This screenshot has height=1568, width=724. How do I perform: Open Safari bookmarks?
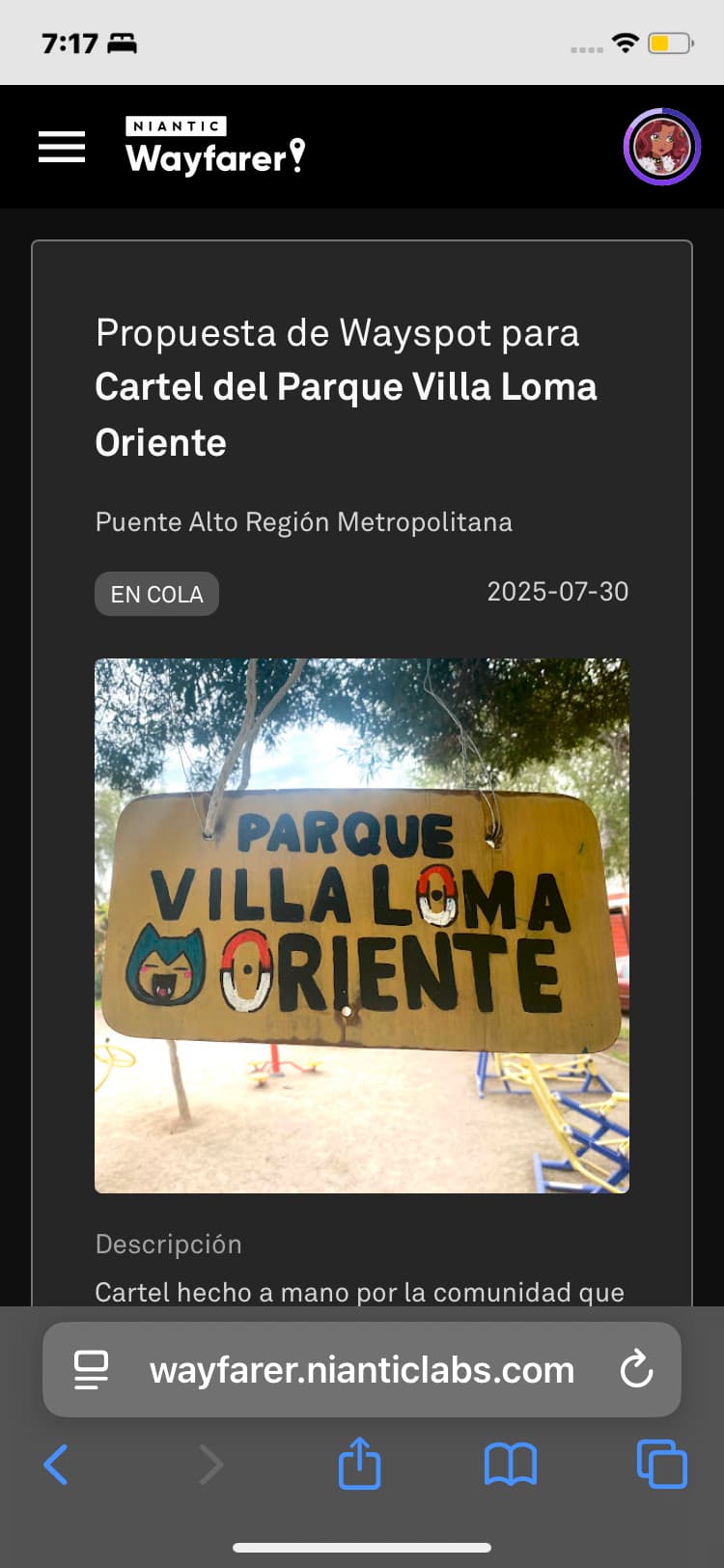510,1465
